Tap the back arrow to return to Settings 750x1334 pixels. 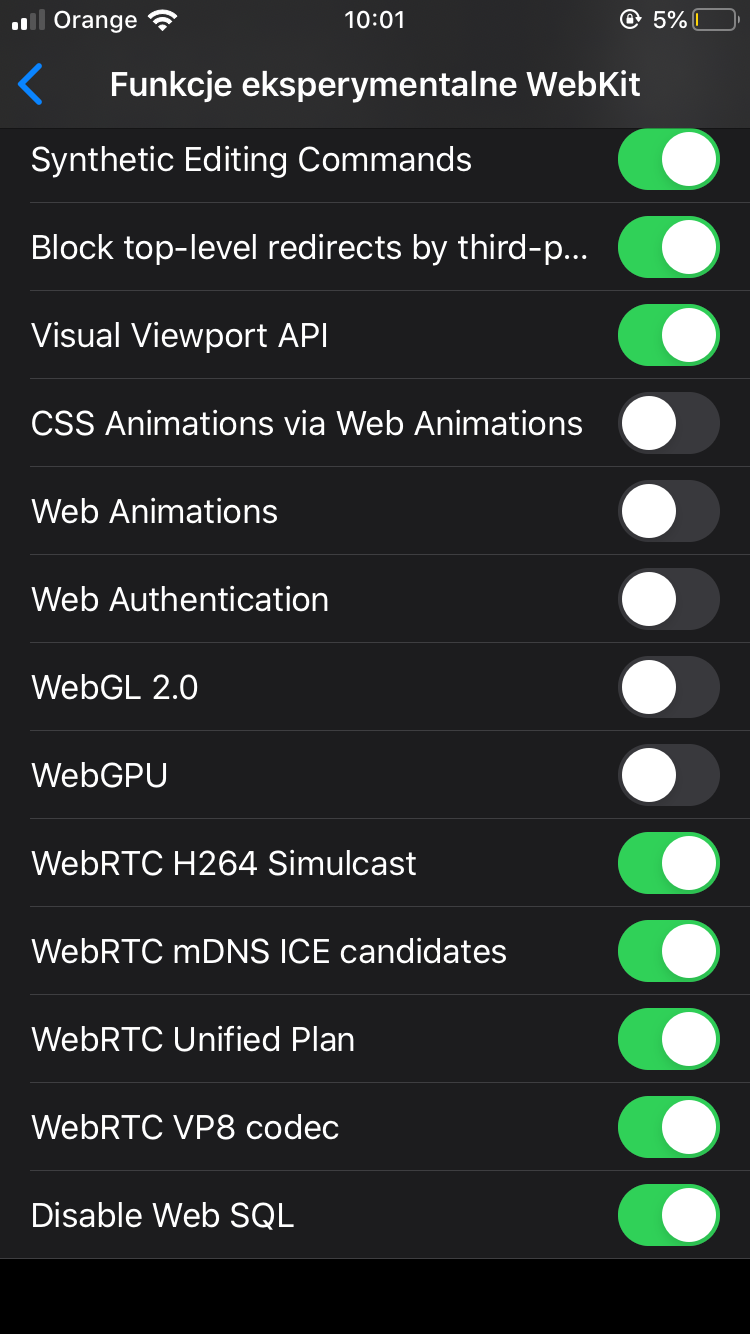coord(30,84)
